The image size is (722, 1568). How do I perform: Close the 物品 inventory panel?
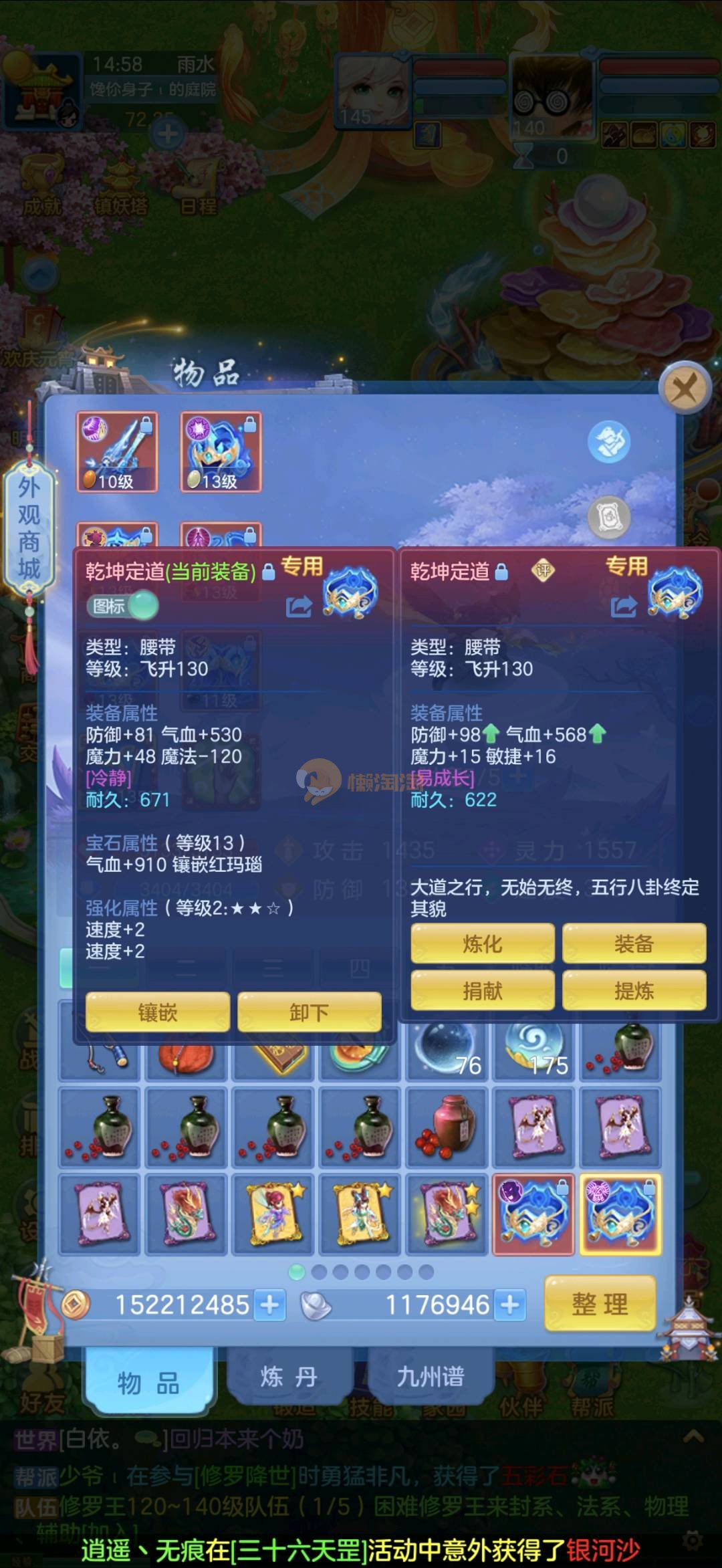pos(685,386)
